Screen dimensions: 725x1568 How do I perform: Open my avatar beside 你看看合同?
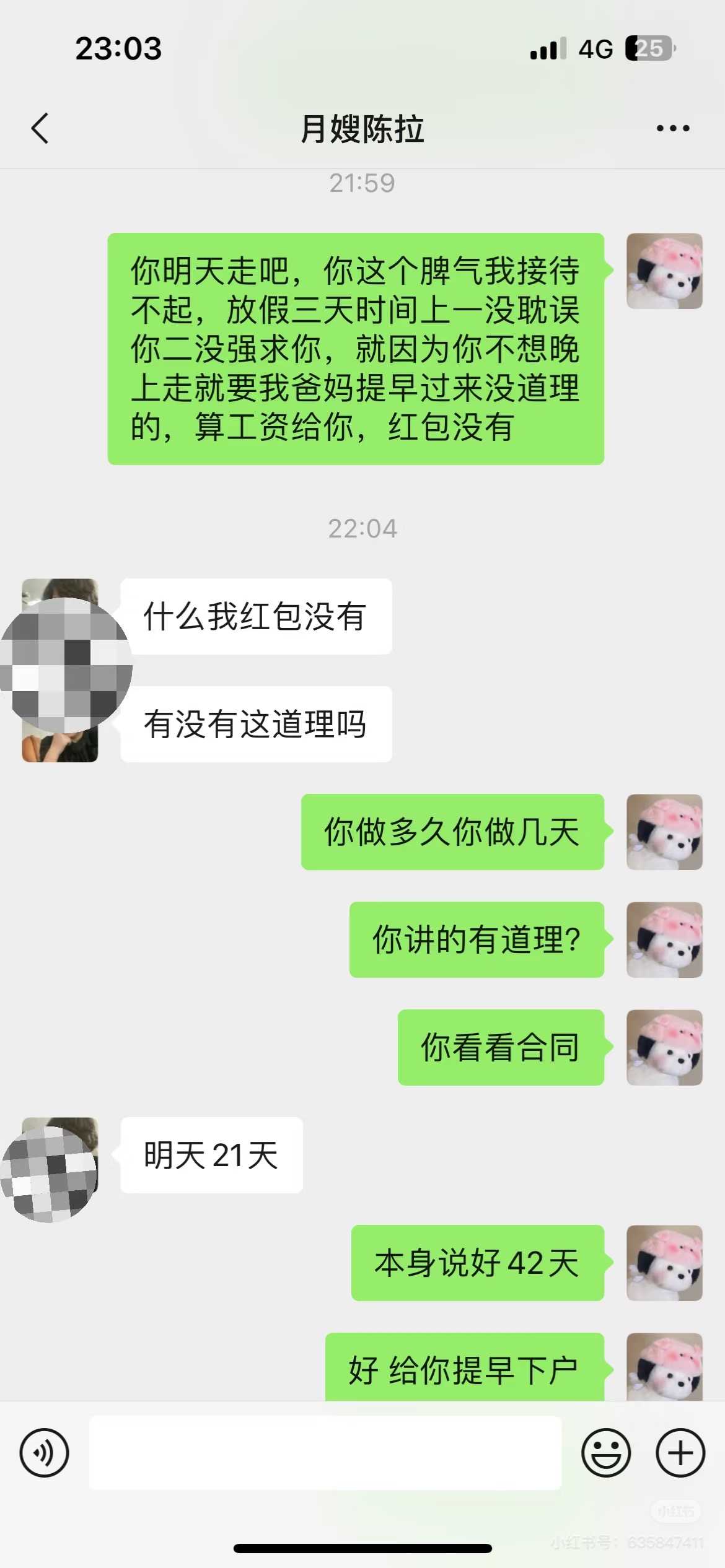pos(664,1047)
